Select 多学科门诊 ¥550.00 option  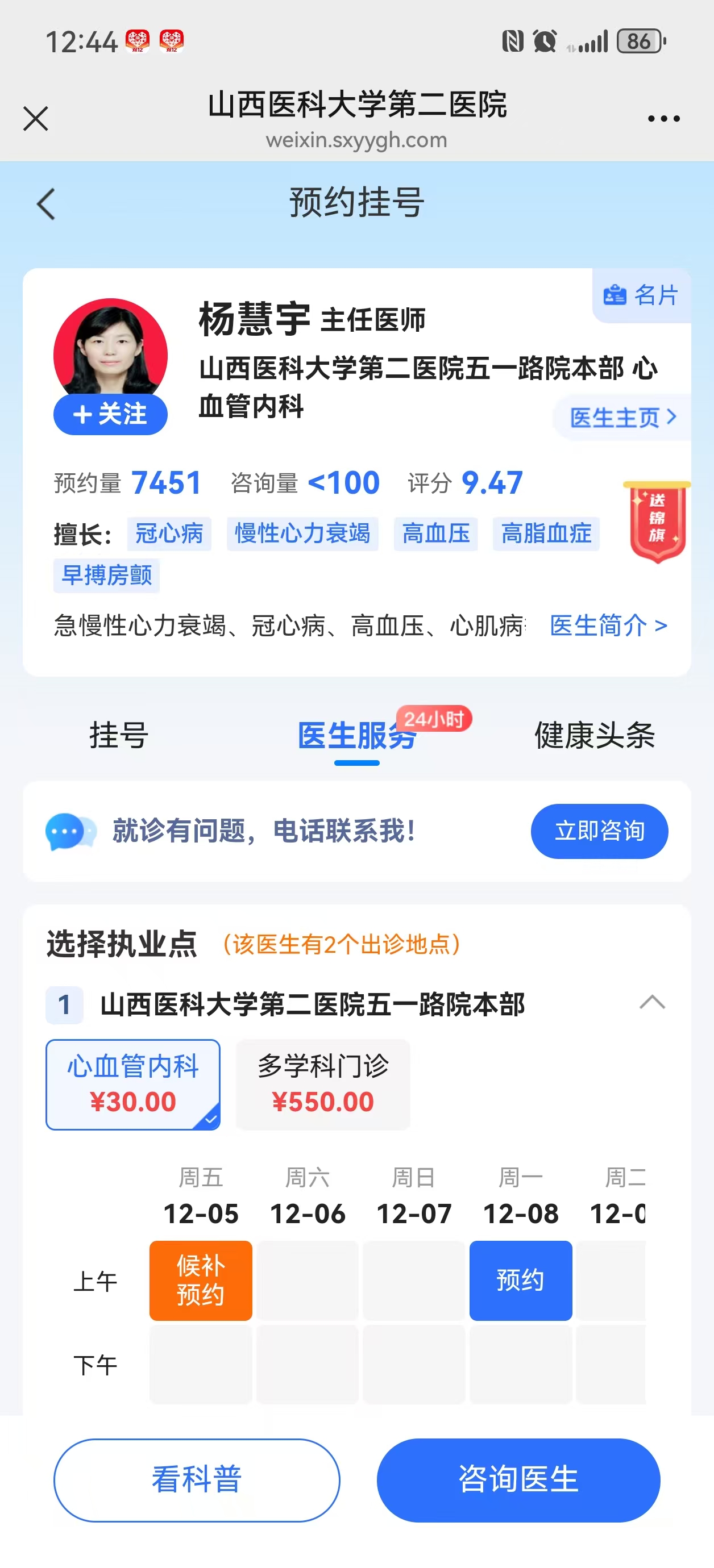[x=322, y=1084]
